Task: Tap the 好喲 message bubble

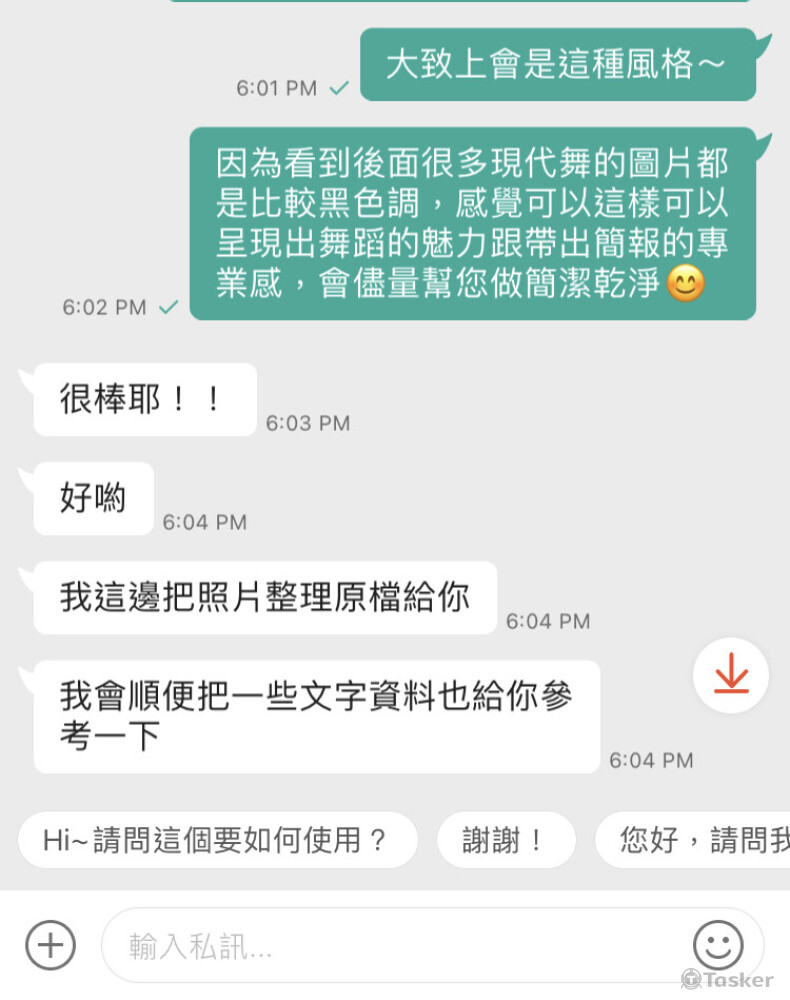Action: (x=92, y=498)
